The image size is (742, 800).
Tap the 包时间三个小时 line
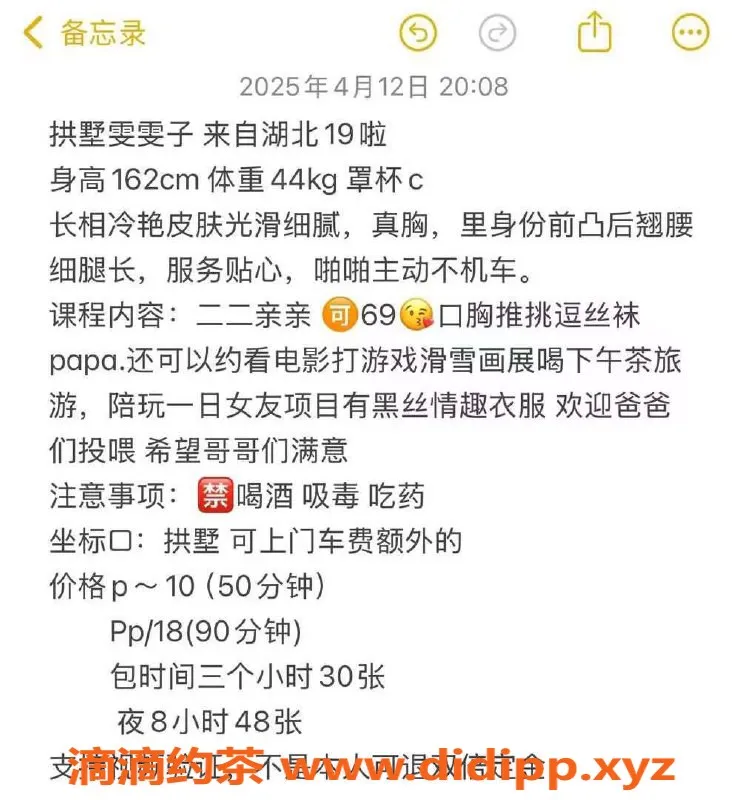tap(250, 675)
